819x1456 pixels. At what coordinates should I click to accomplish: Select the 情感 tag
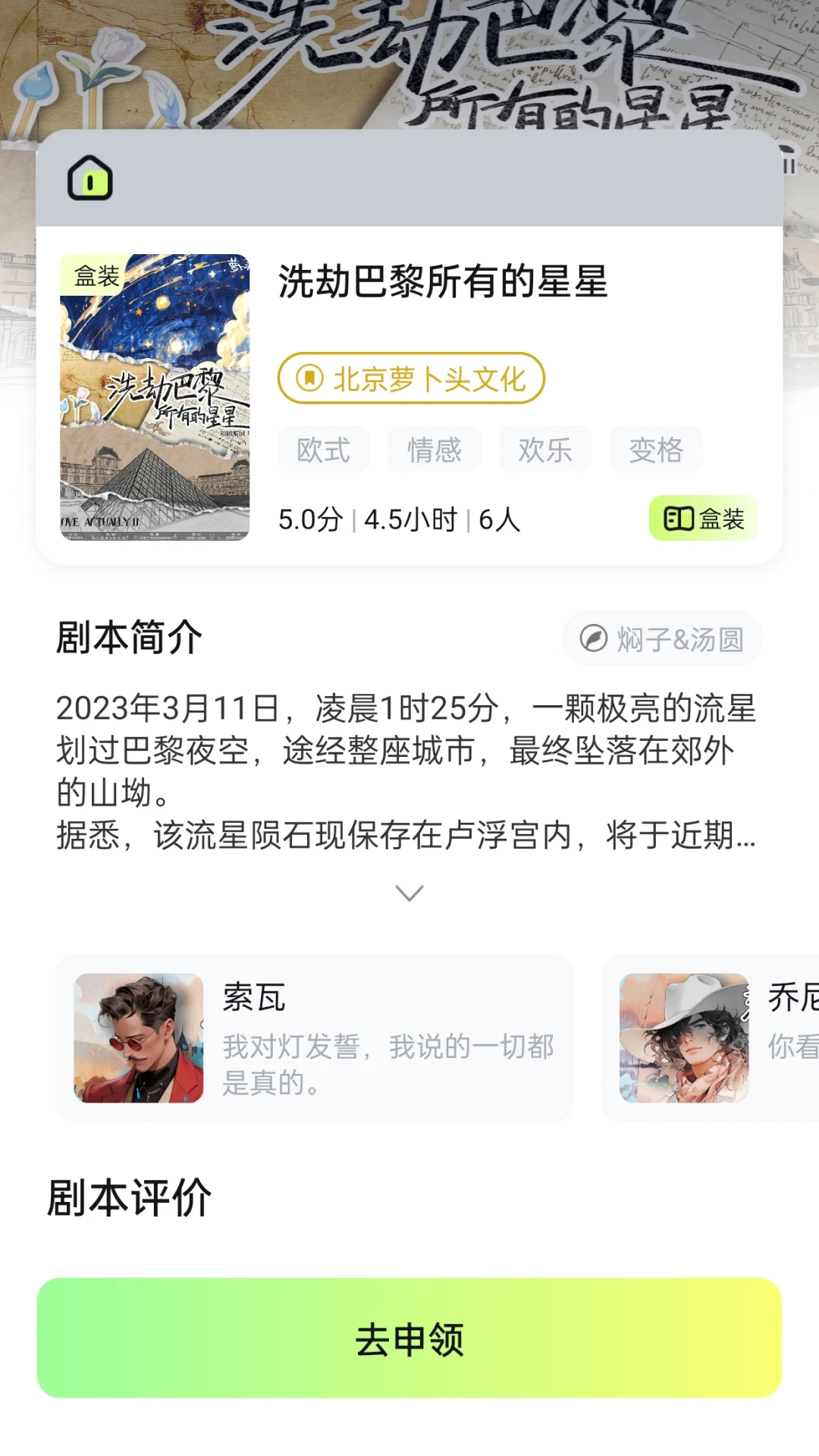point(434,449)
